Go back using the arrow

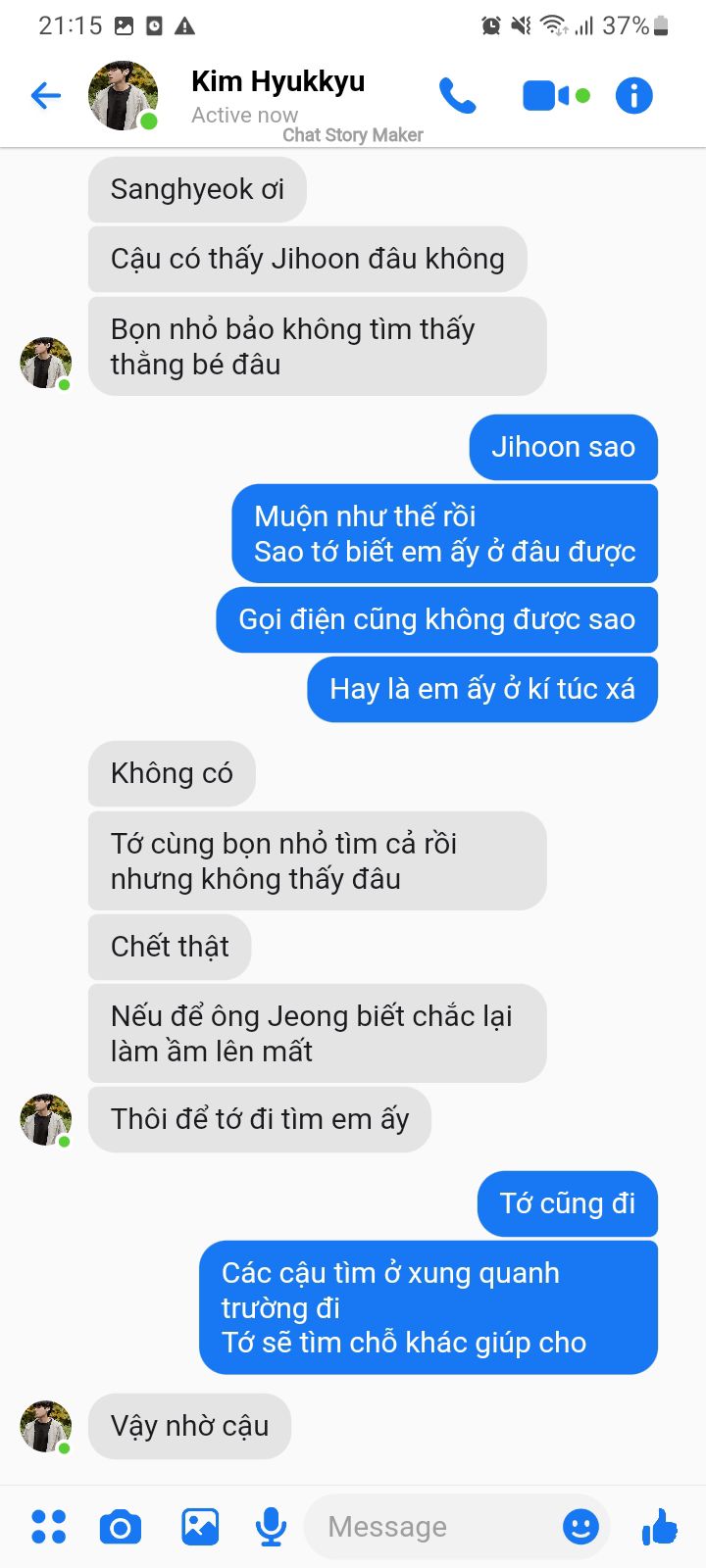tap(46, 95)
